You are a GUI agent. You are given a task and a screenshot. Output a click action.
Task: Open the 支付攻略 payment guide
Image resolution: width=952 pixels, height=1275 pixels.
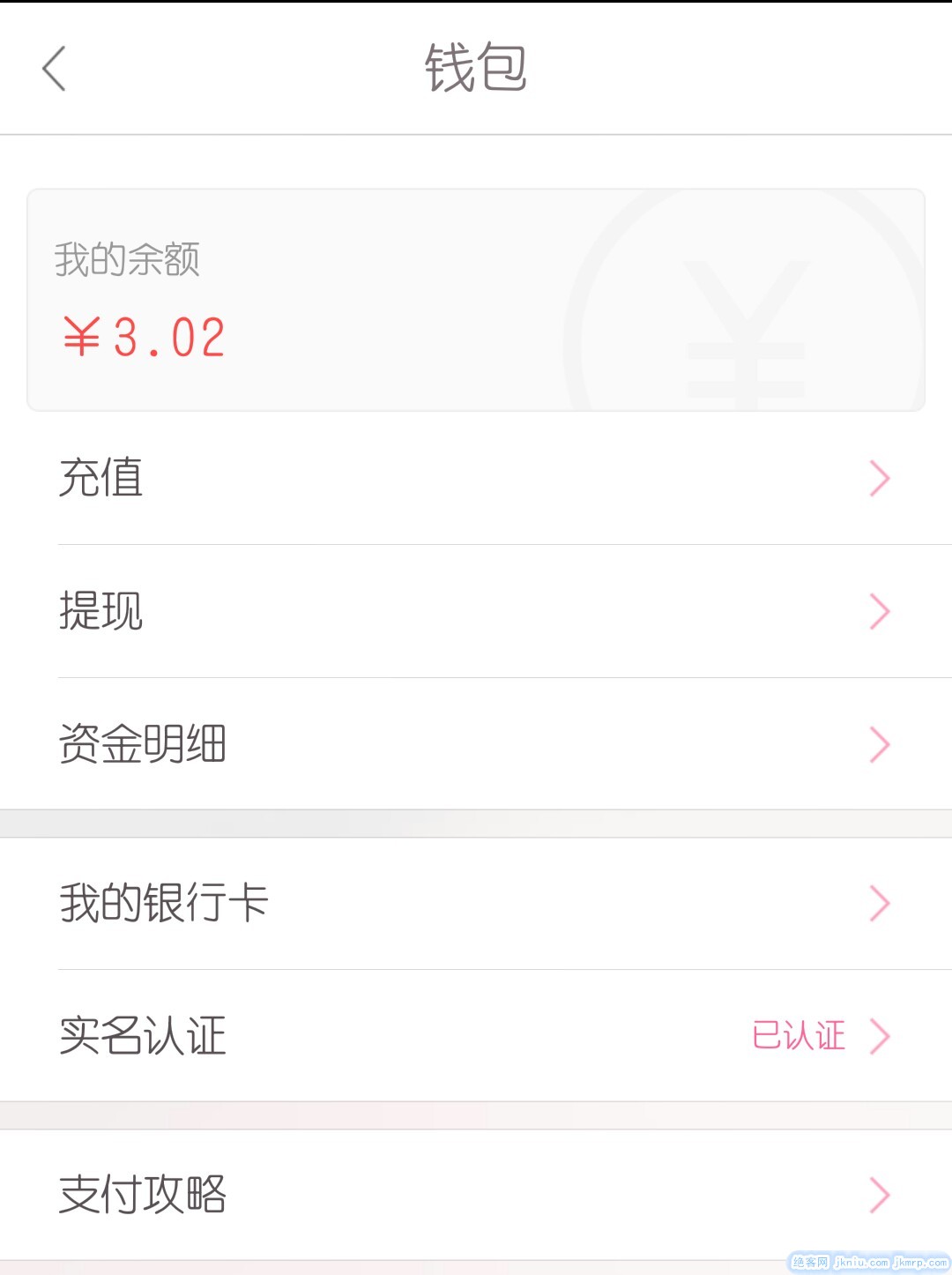click(476, 1195)
